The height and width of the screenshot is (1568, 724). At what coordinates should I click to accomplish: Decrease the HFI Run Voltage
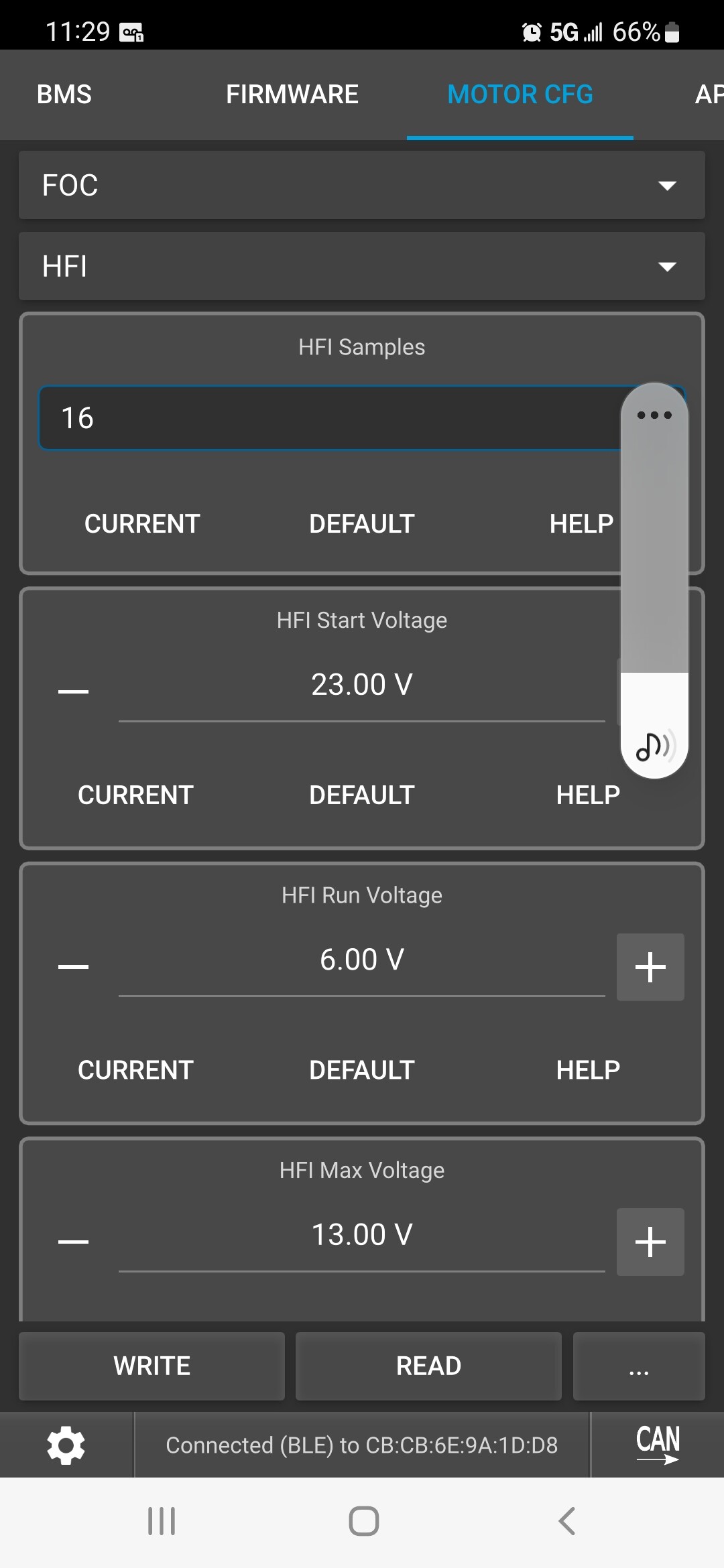click(74, 966)
